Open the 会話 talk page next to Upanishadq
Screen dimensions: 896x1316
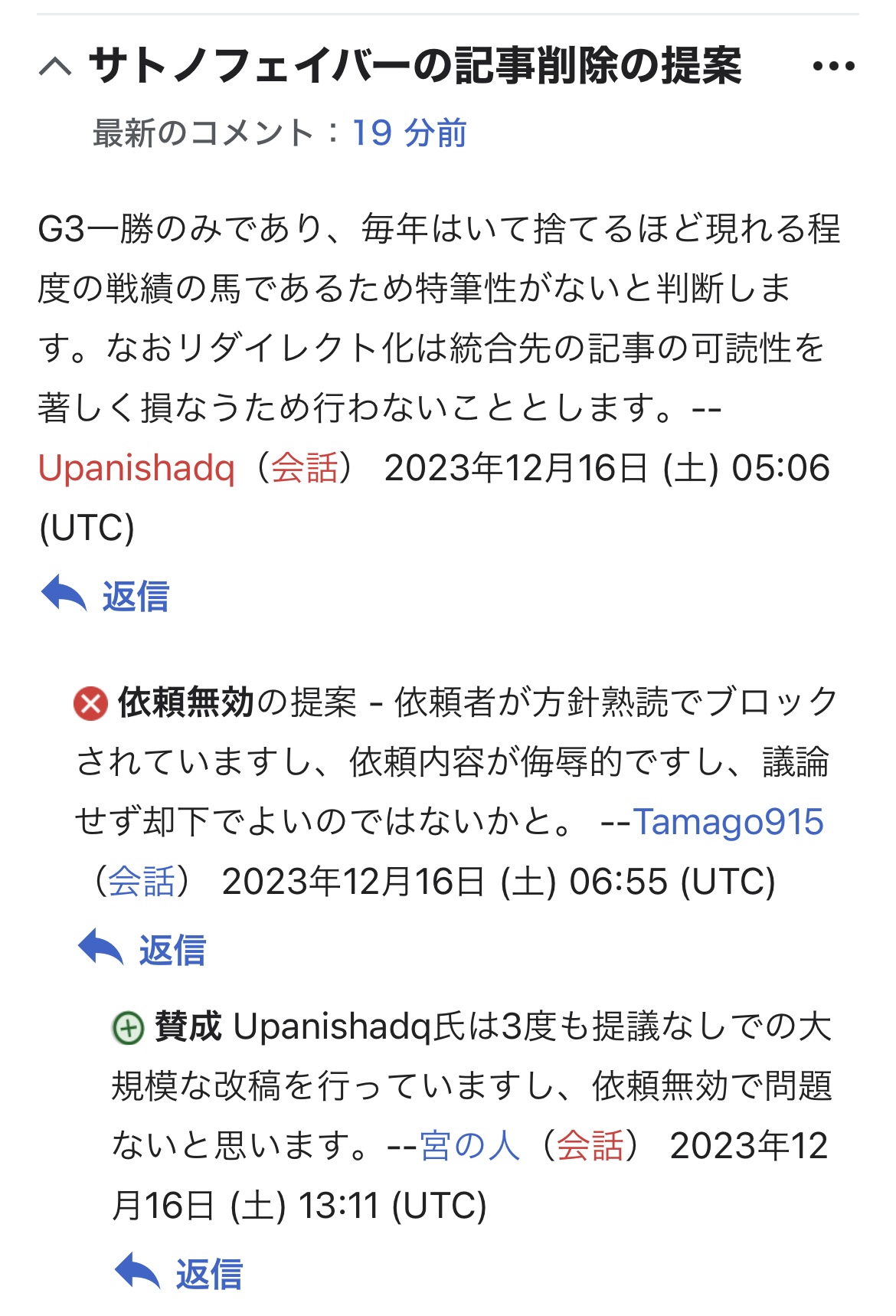[304, 468]
